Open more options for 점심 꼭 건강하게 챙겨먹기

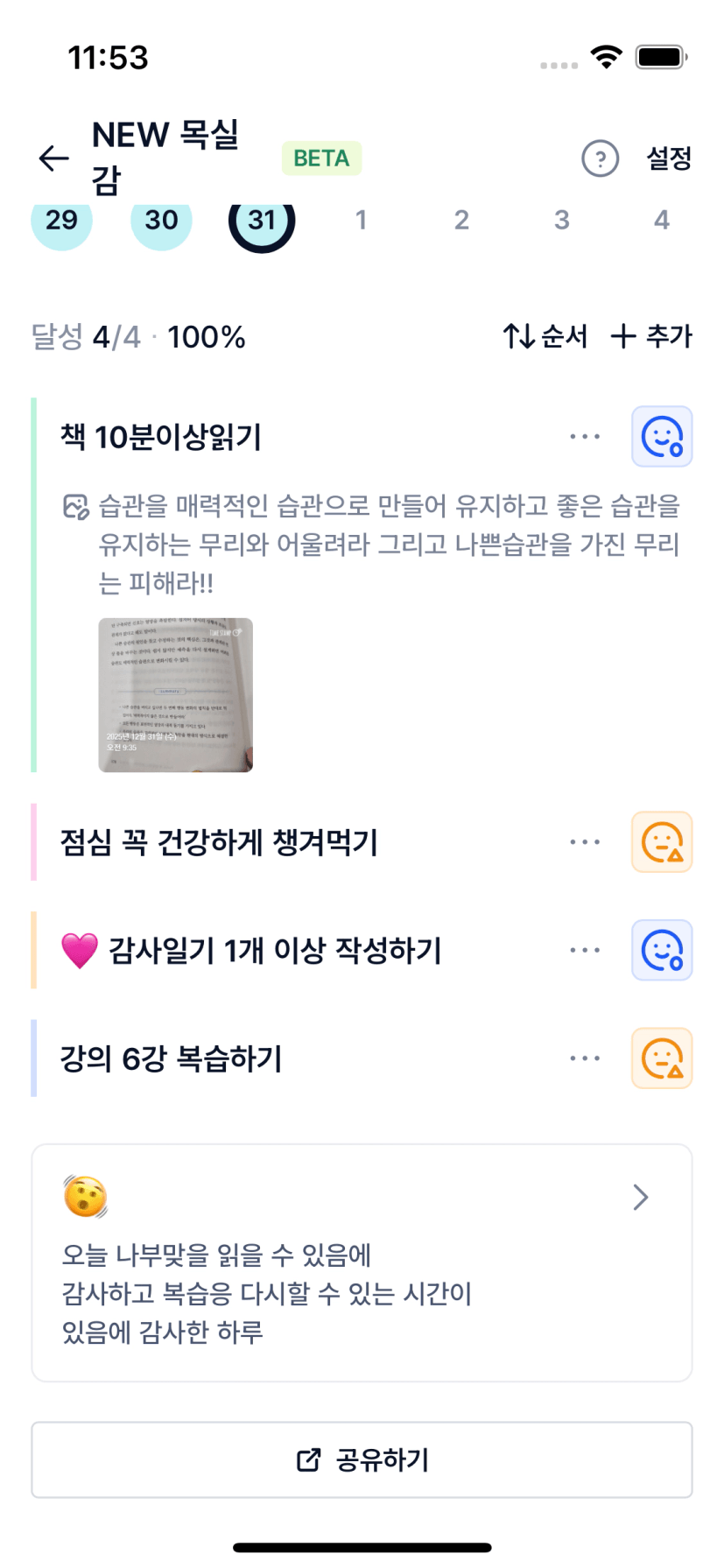[x=584, y=842]
